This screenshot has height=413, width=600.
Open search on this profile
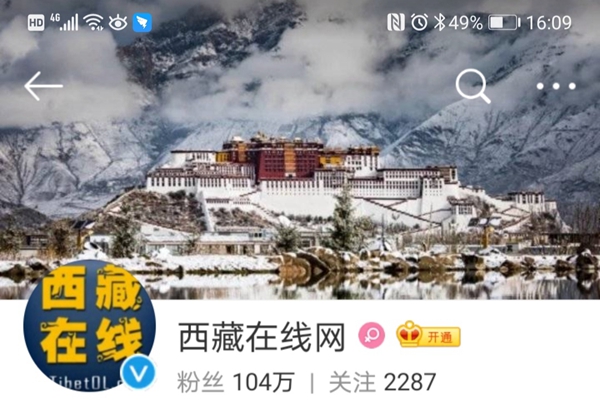472,87
